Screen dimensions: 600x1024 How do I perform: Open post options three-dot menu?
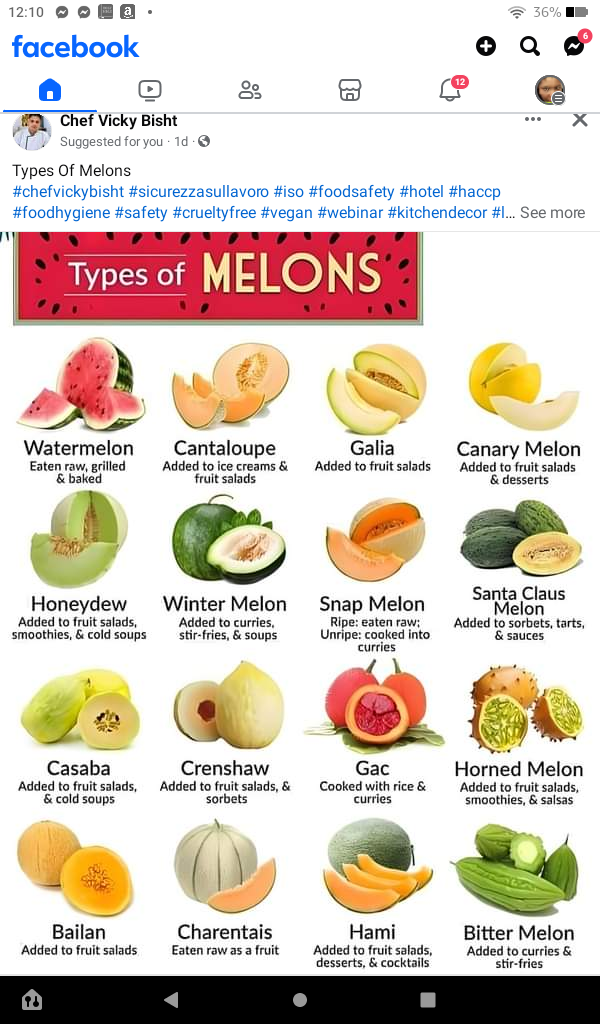click(x=532, y=120)
